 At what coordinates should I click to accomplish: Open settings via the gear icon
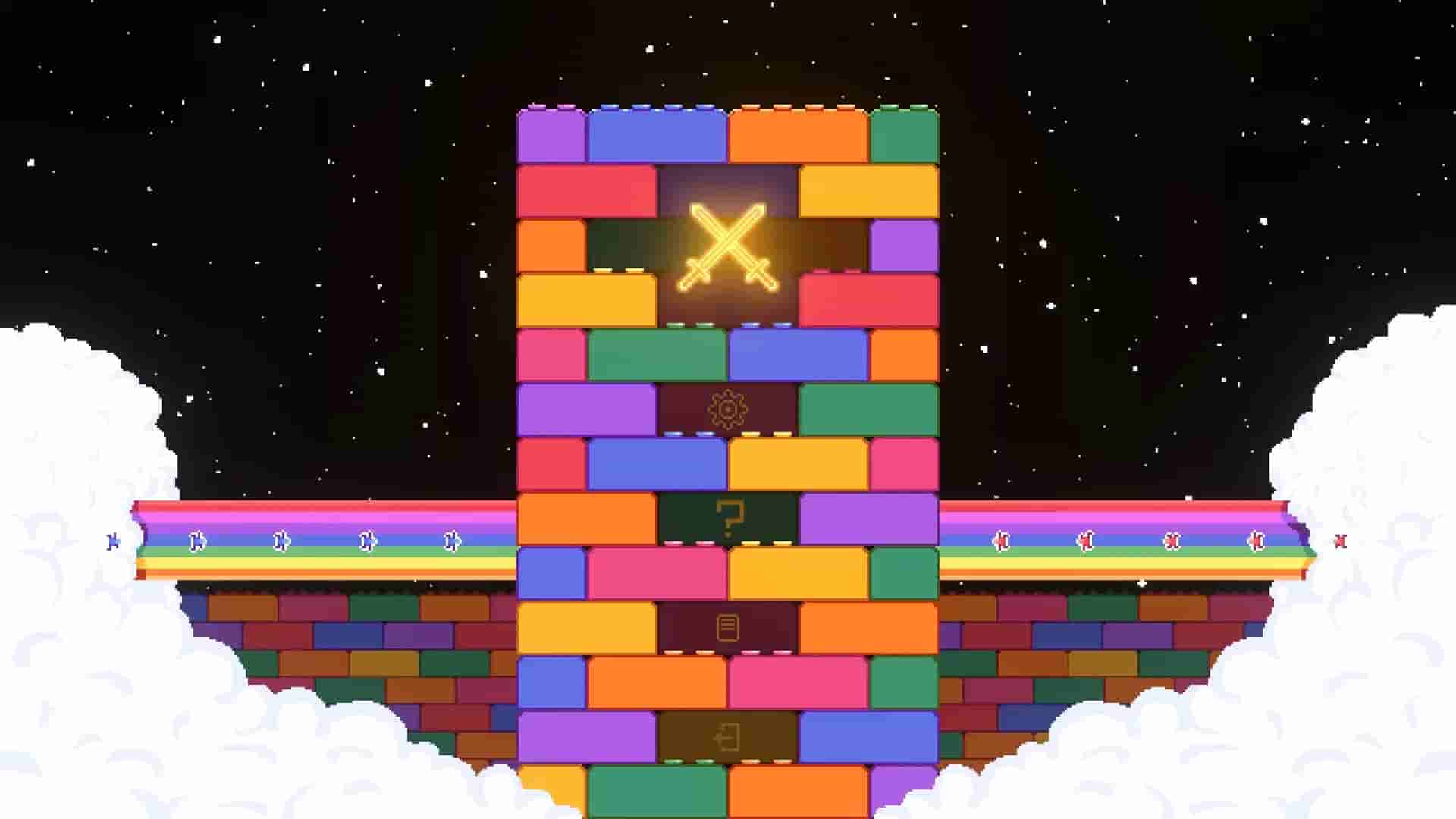tap(727, 409)
